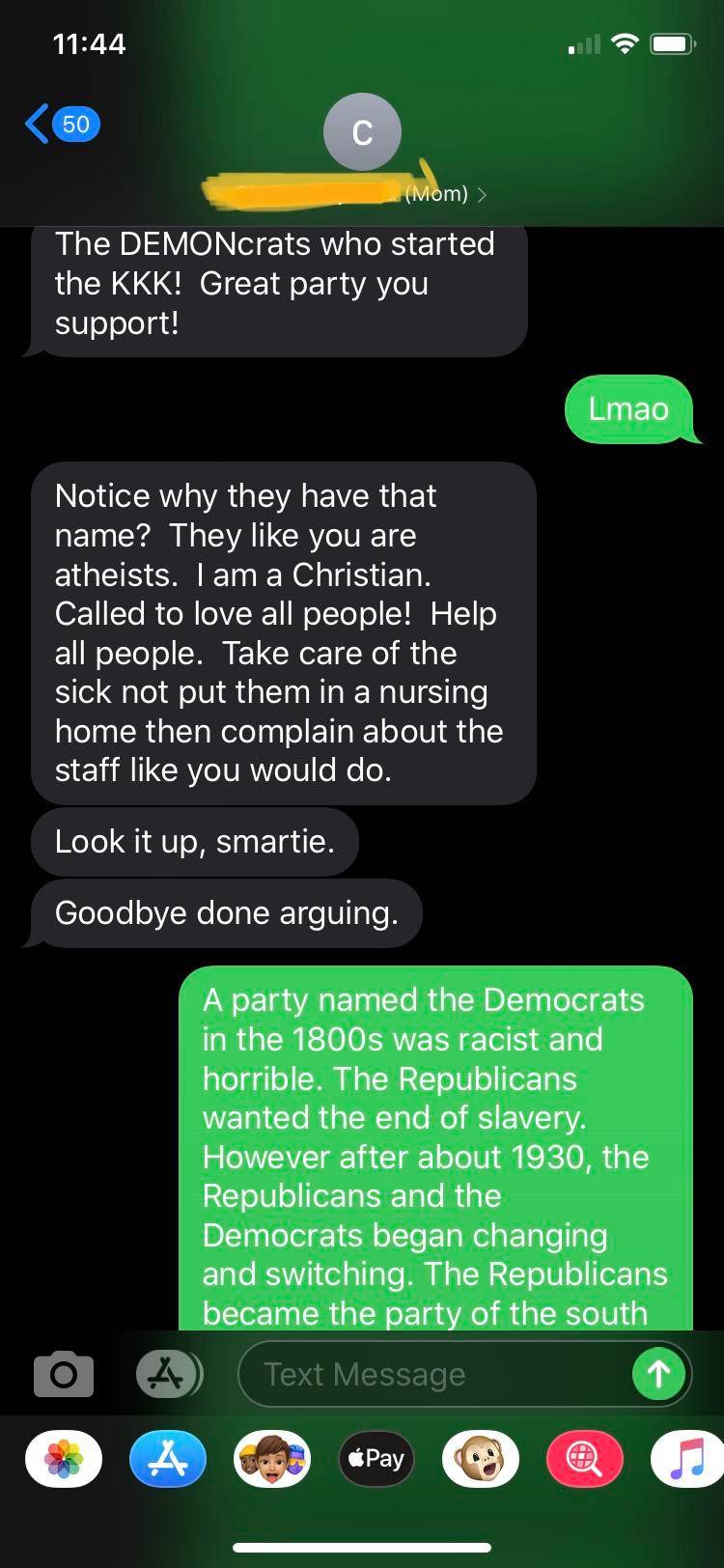Open the Animoji monkey app

click(480, 1458)
